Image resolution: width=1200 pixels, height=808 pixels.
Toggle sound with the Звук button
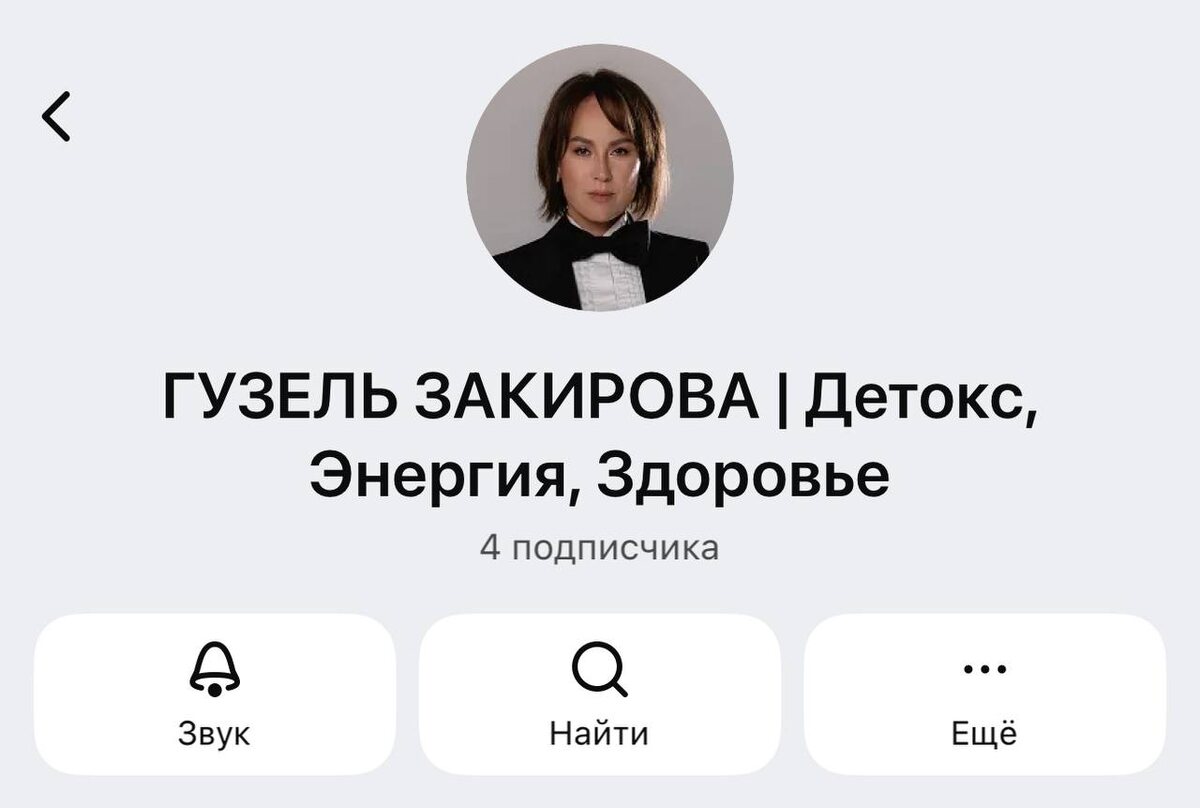(x=215, y=694)
